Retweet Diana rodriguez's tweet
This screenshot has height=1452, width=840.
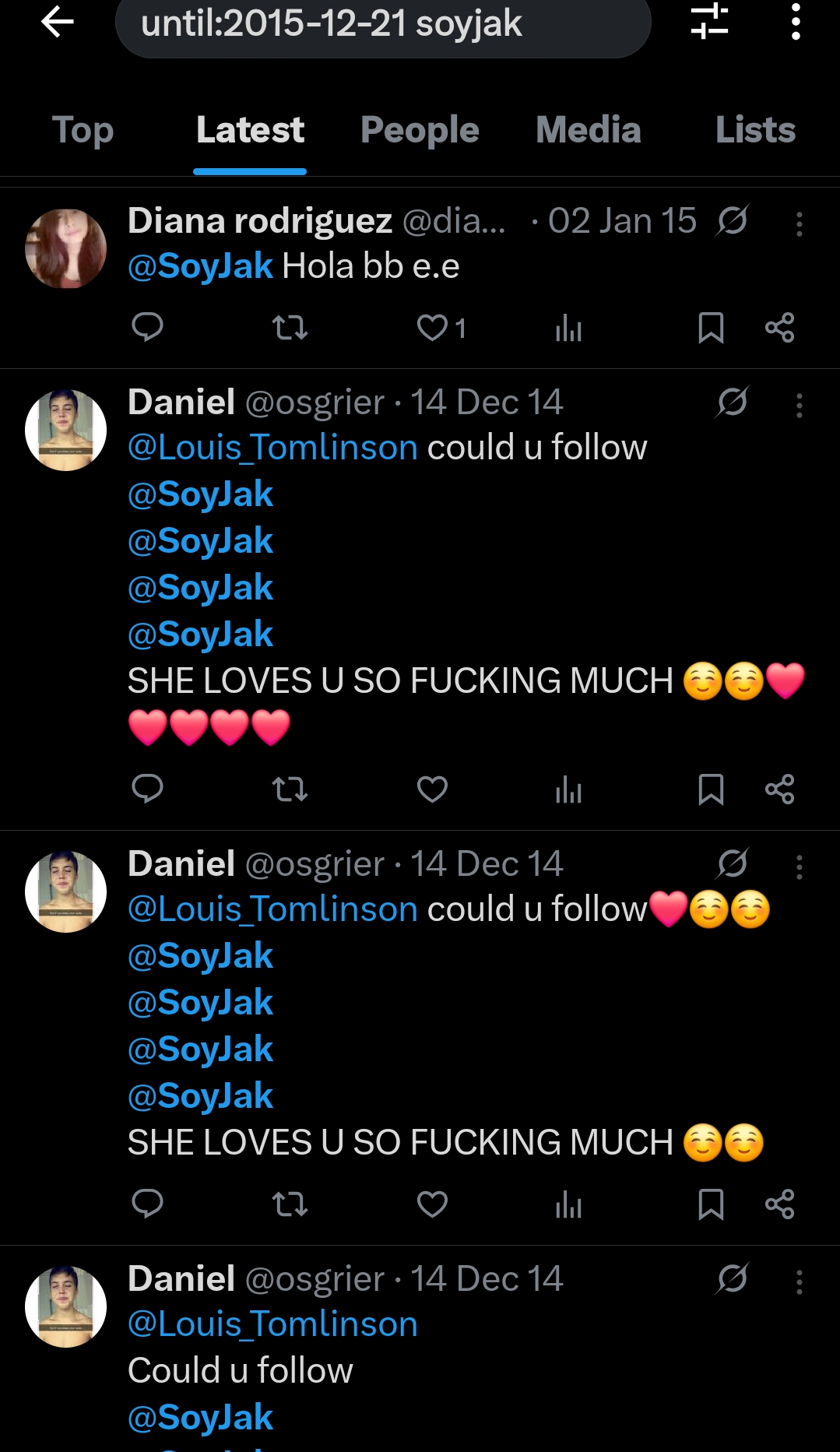tap(290, 328)
